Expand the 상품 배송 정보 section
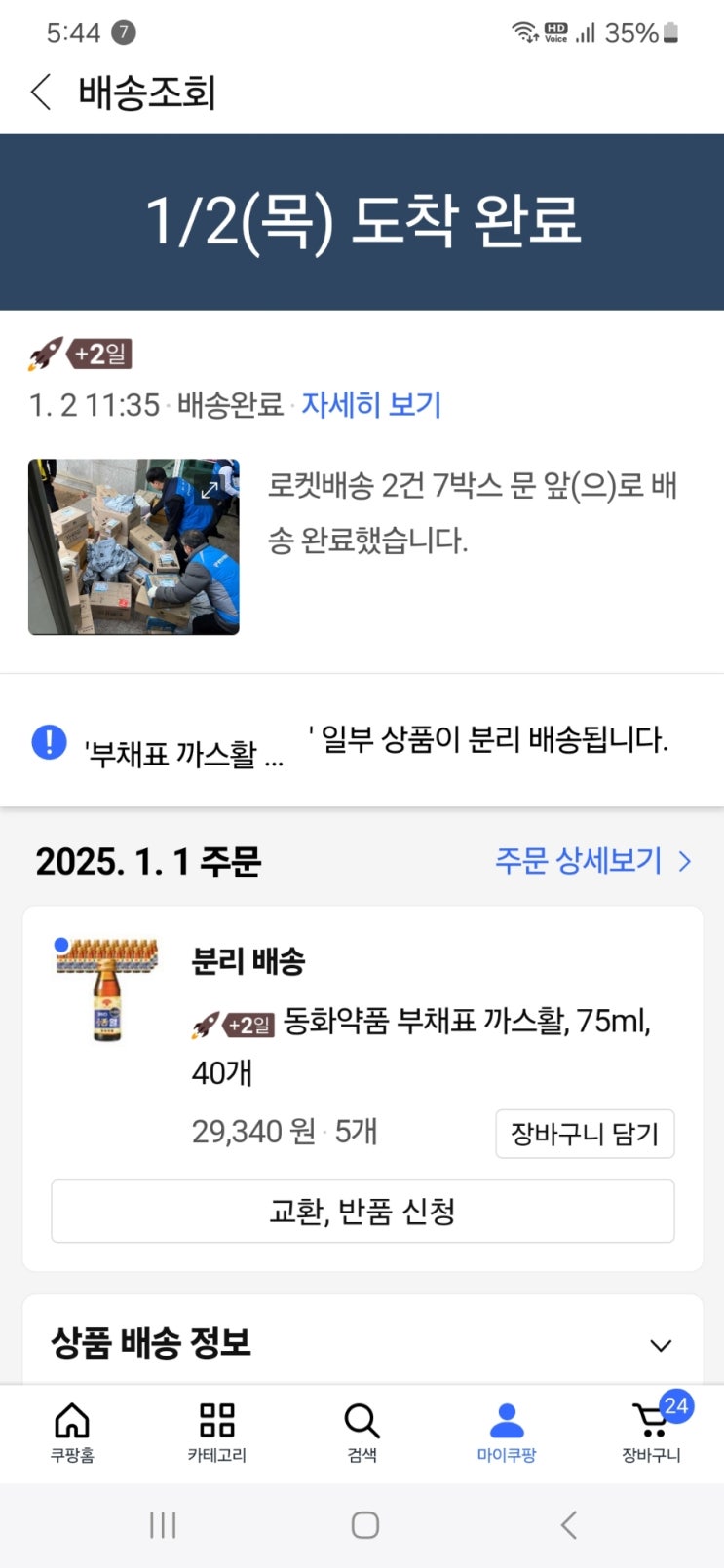The image size is (724, 1568). click(x=660, y=1345)
